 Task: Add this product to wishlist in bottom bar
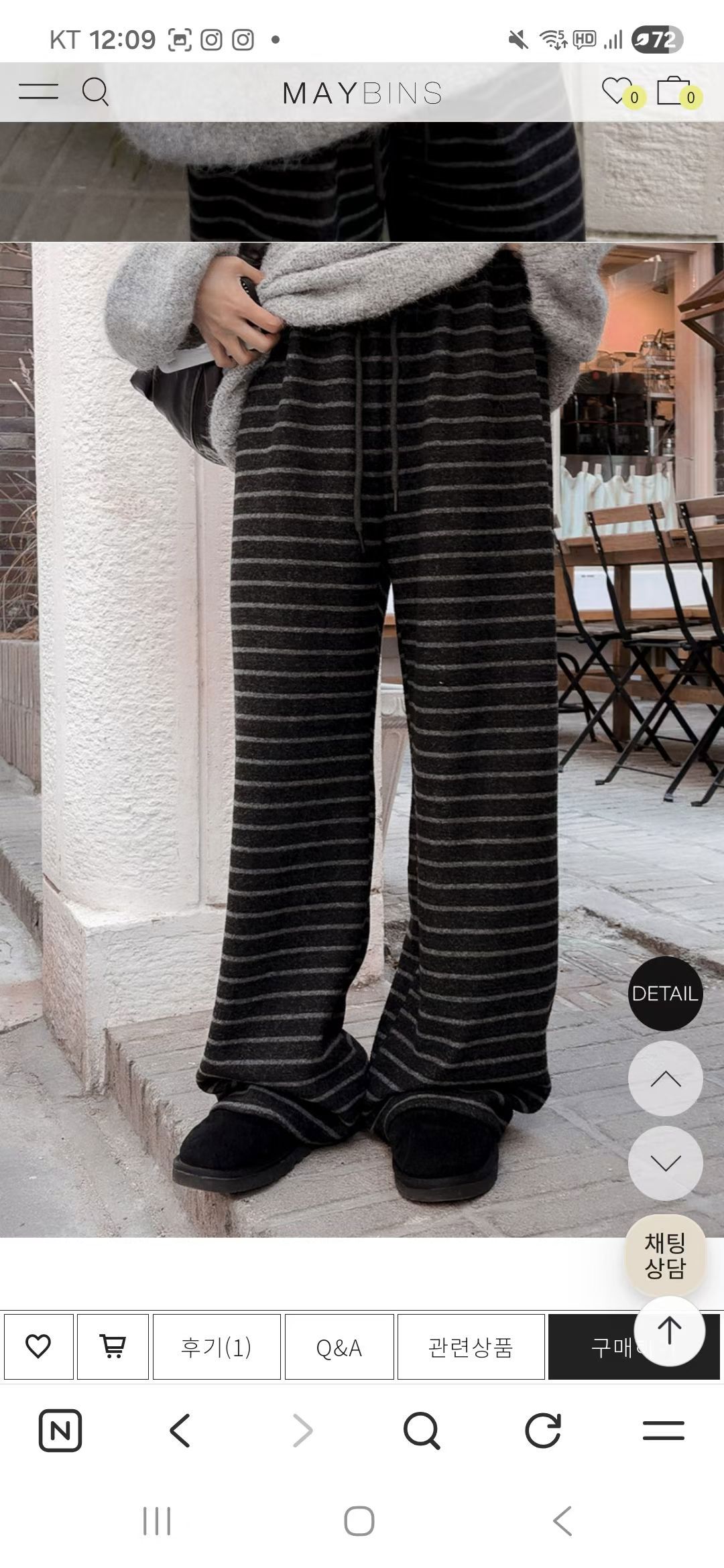point(38,1347)
